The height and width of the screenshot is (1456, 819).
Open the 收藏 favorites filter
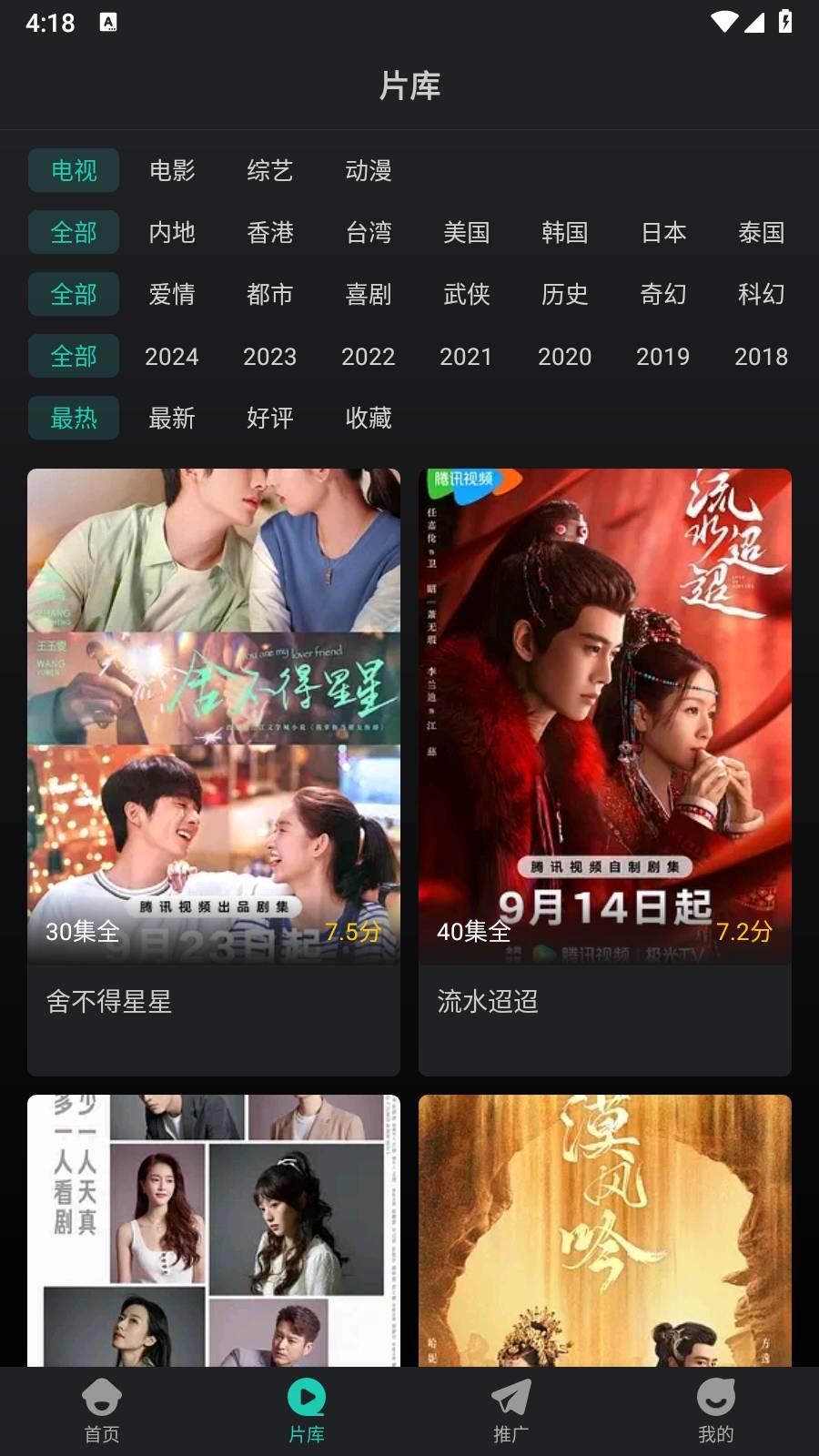[369, 418]
